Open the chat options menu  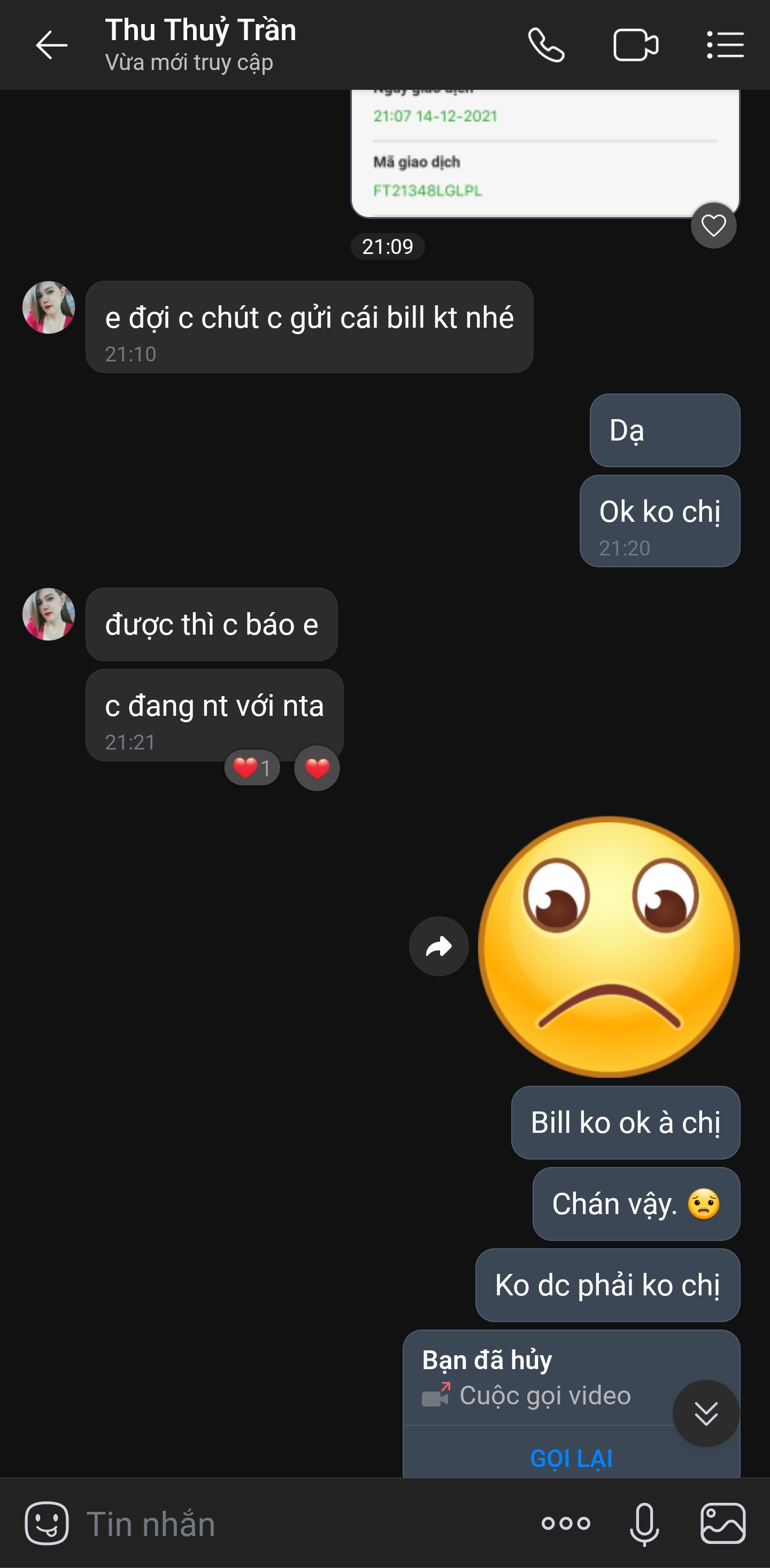tap(725, 45)
